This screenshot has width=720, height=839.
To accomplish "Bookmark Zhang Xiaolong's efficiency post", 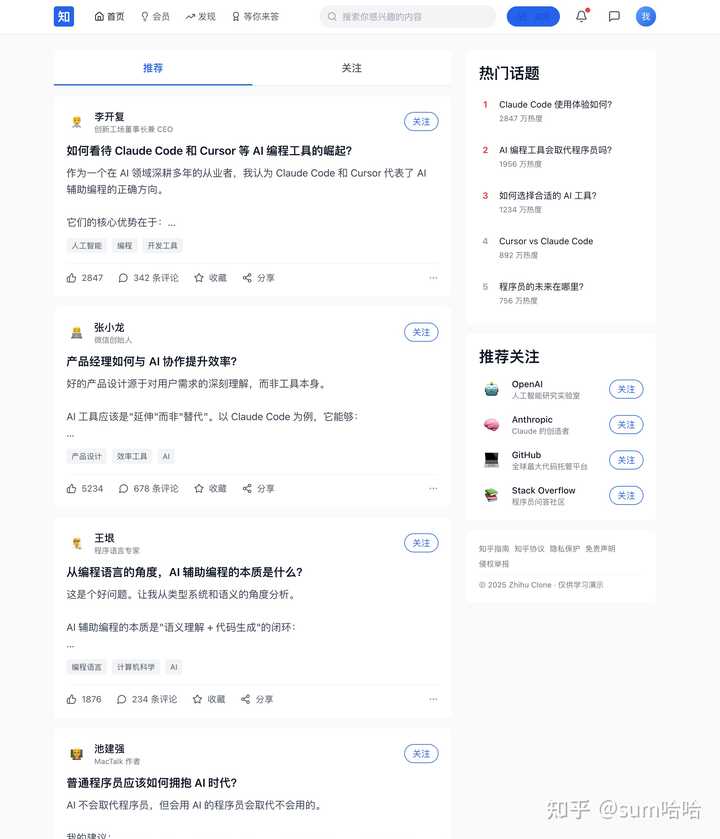I will point(210,488).
